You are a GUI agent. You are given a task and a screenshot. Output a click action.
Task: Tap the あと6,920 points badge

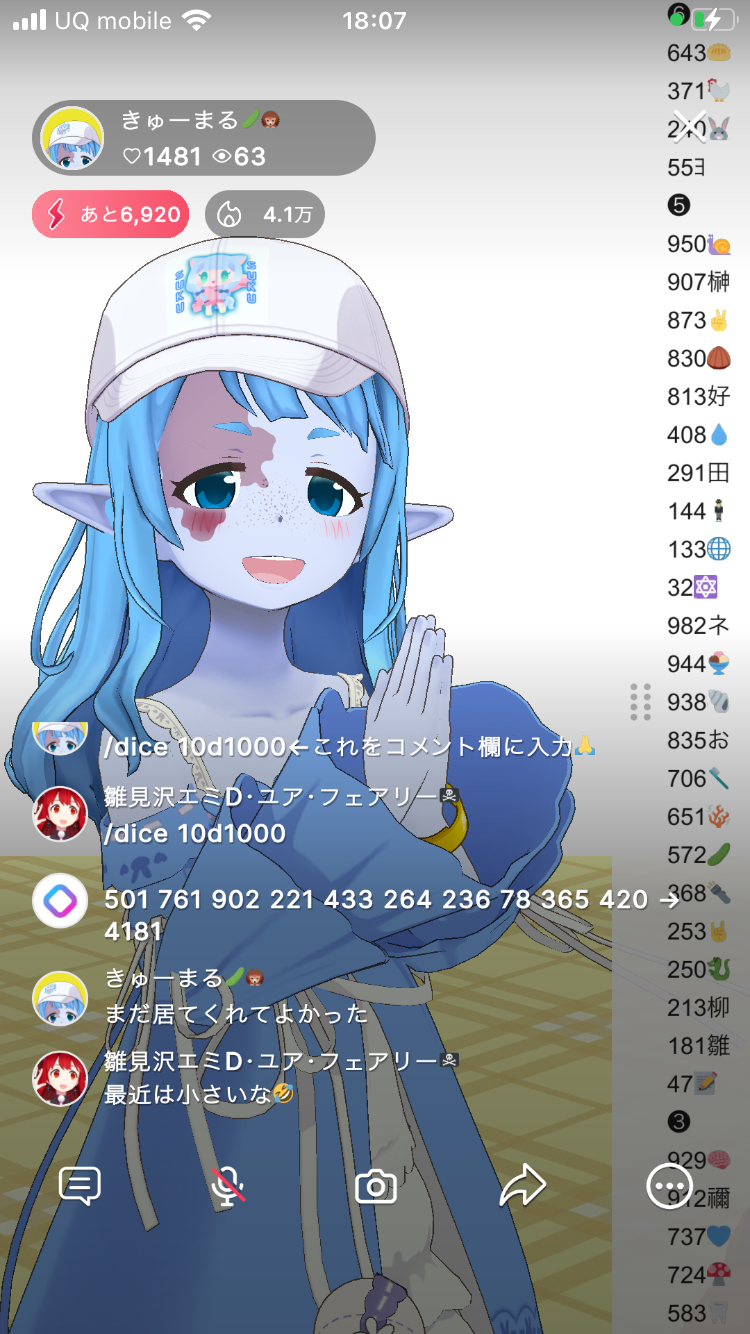111,214
